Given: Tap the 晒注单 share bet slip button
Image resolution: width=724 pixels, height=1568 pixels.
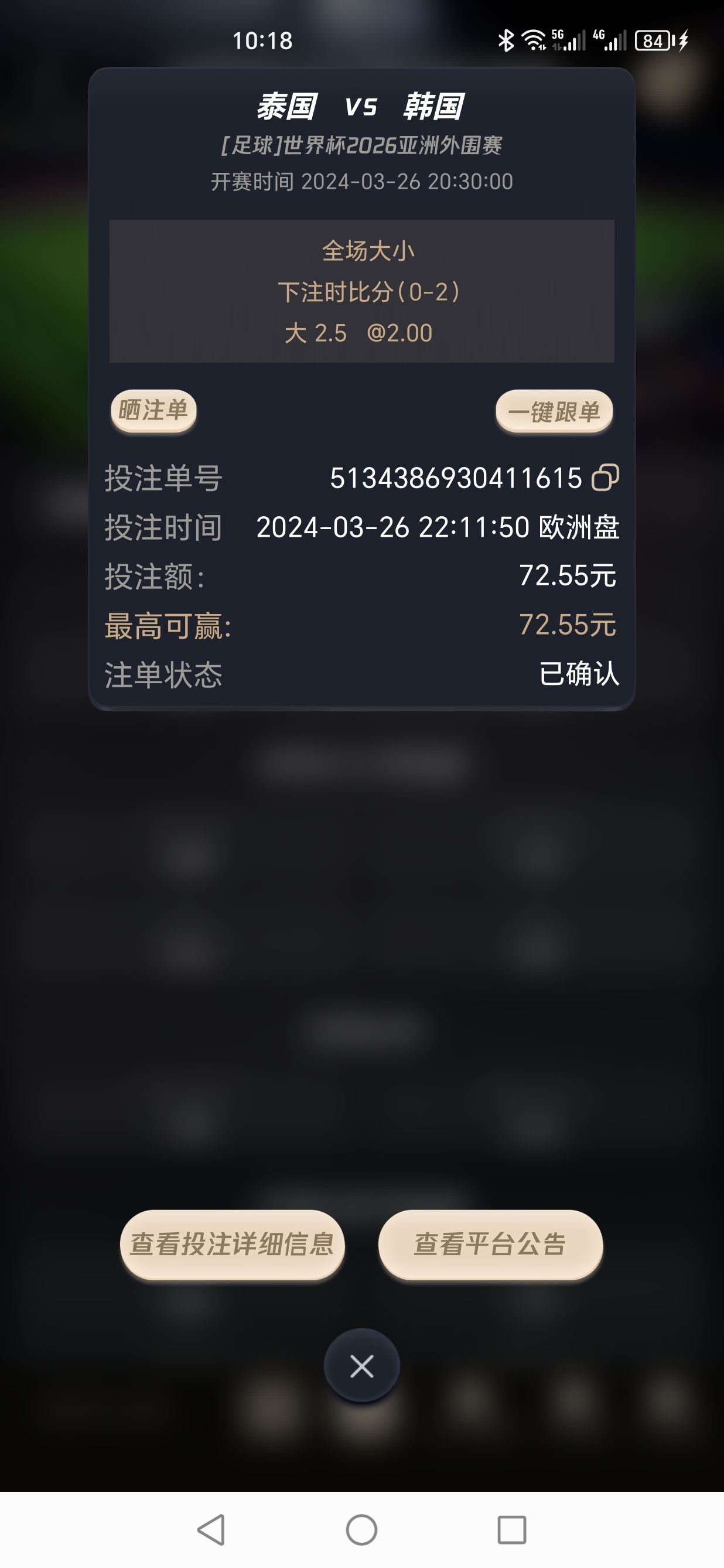Looking at the screenshot, I should (153, 411).
